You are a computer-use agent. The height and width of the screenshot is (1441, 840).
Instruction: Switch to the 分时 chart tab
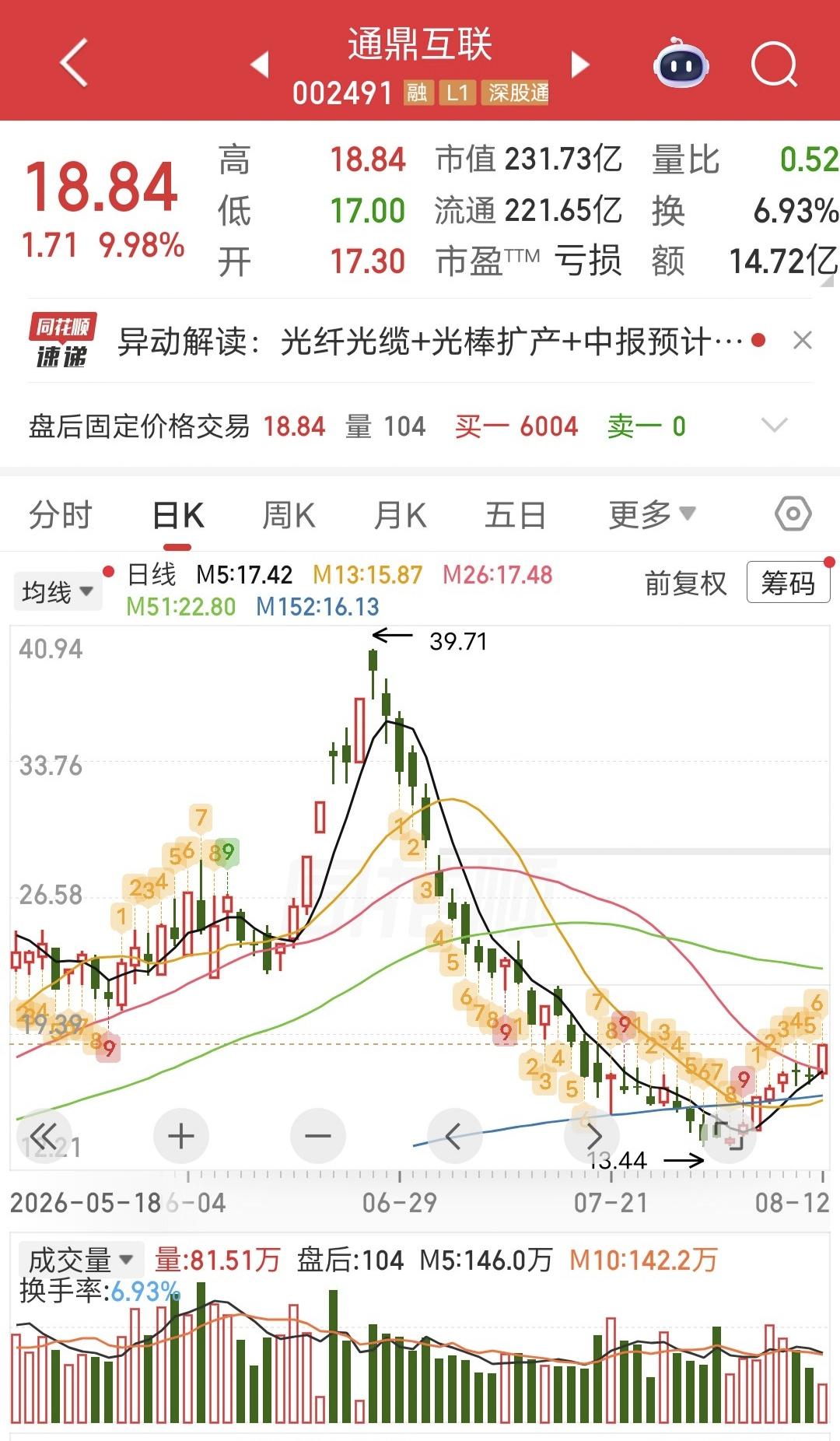61,515
